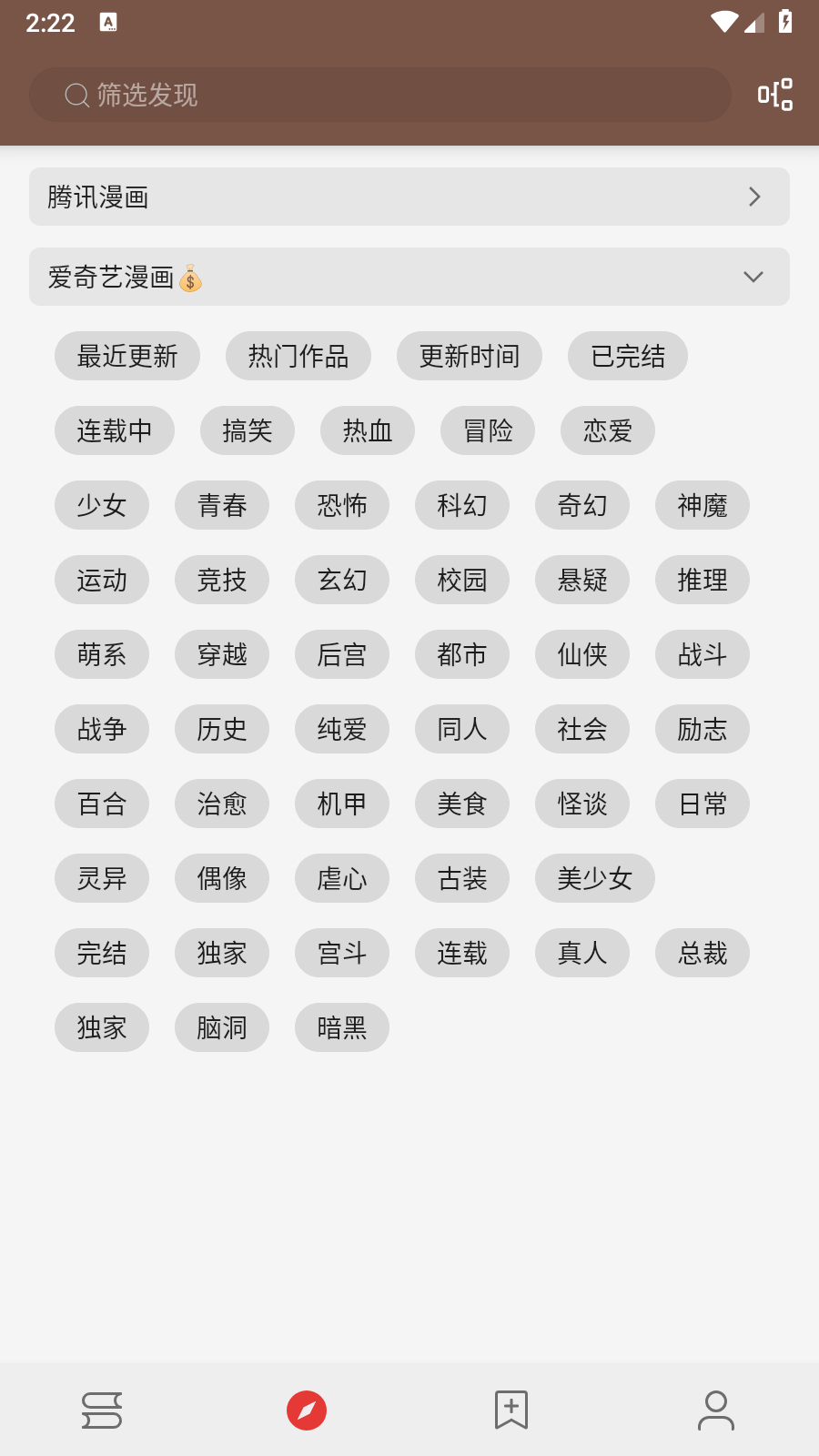Choose the 总裁 genre chip
This screenshot has width=819, height=1456.
703,953
